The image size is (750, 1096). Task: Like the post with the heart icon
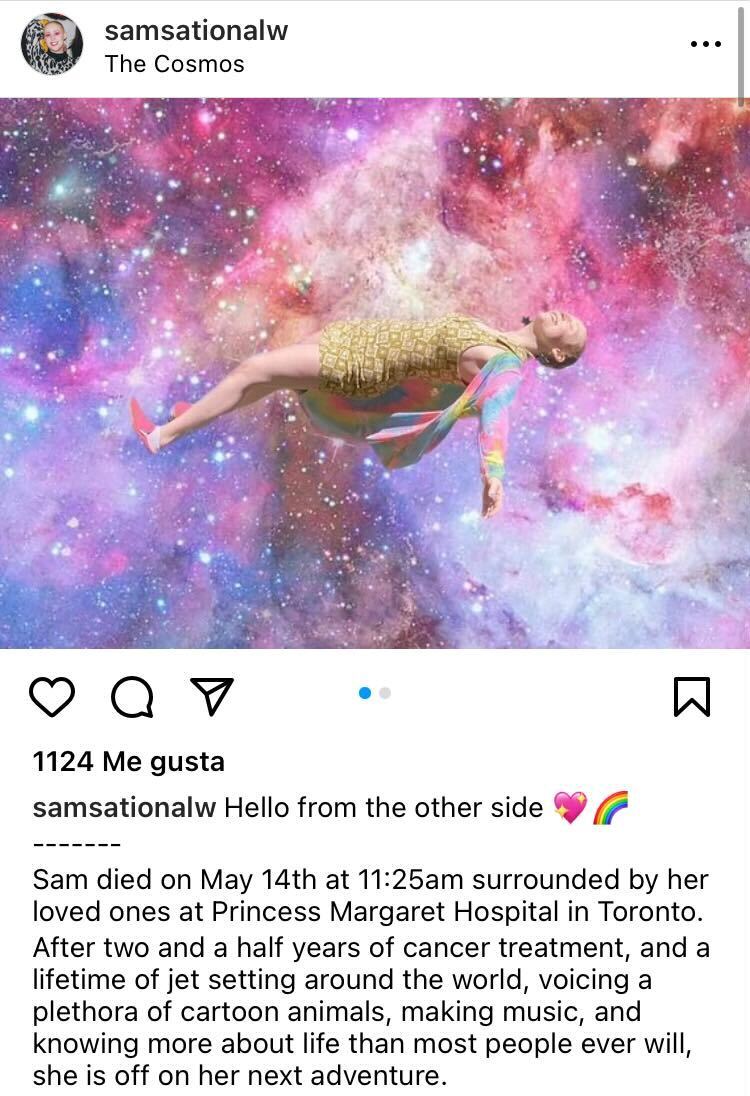click(x=52, y=697)
